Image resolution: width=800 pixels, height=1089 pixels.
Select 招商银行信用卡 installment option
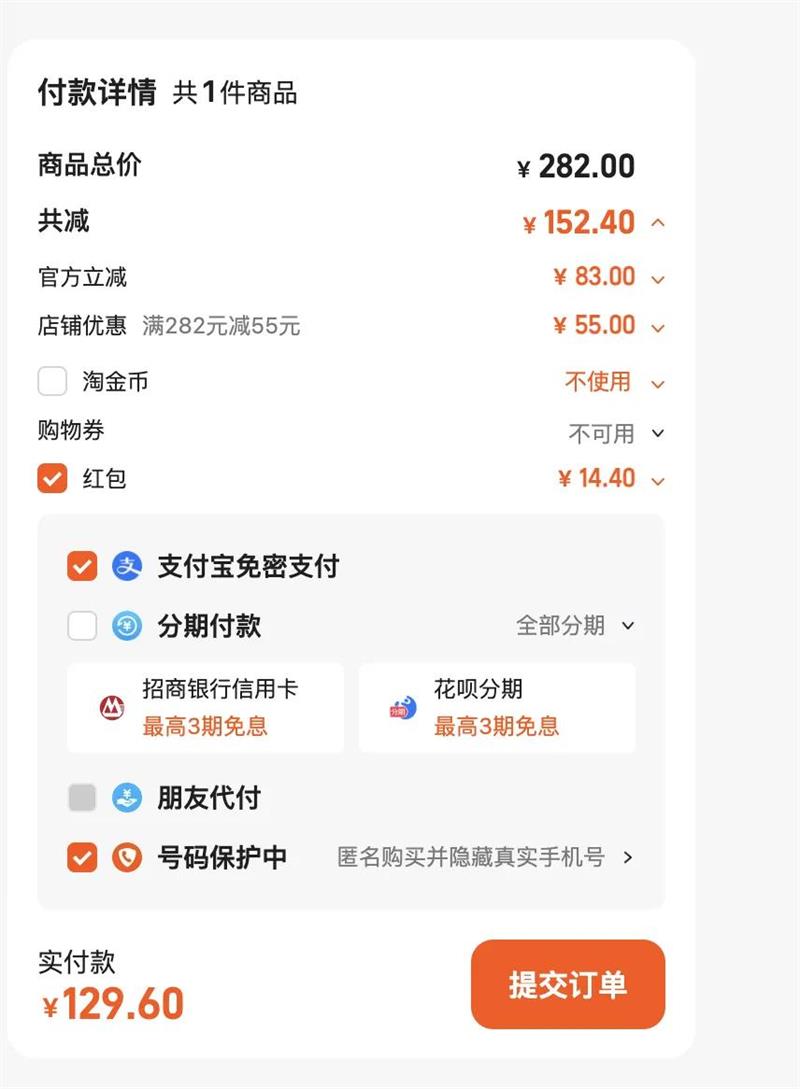click(x=205, y=707)
